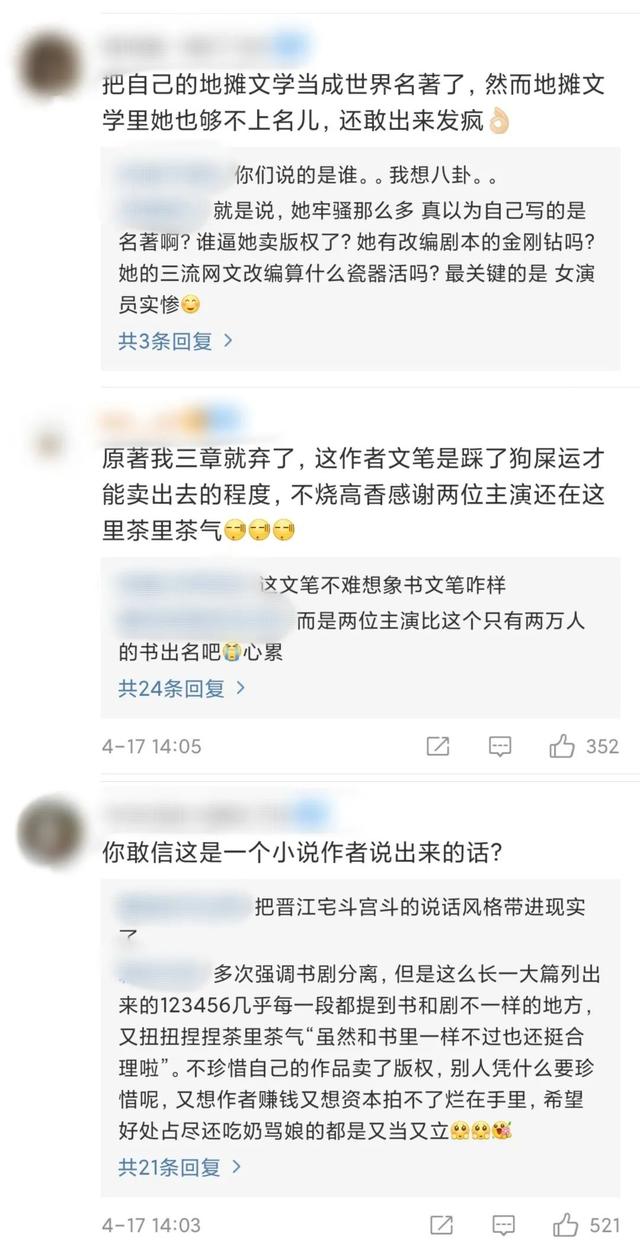Reply to the comment posted 4-17 14:05
Viewport: 640px width, 1250px height.
(500, 746)
